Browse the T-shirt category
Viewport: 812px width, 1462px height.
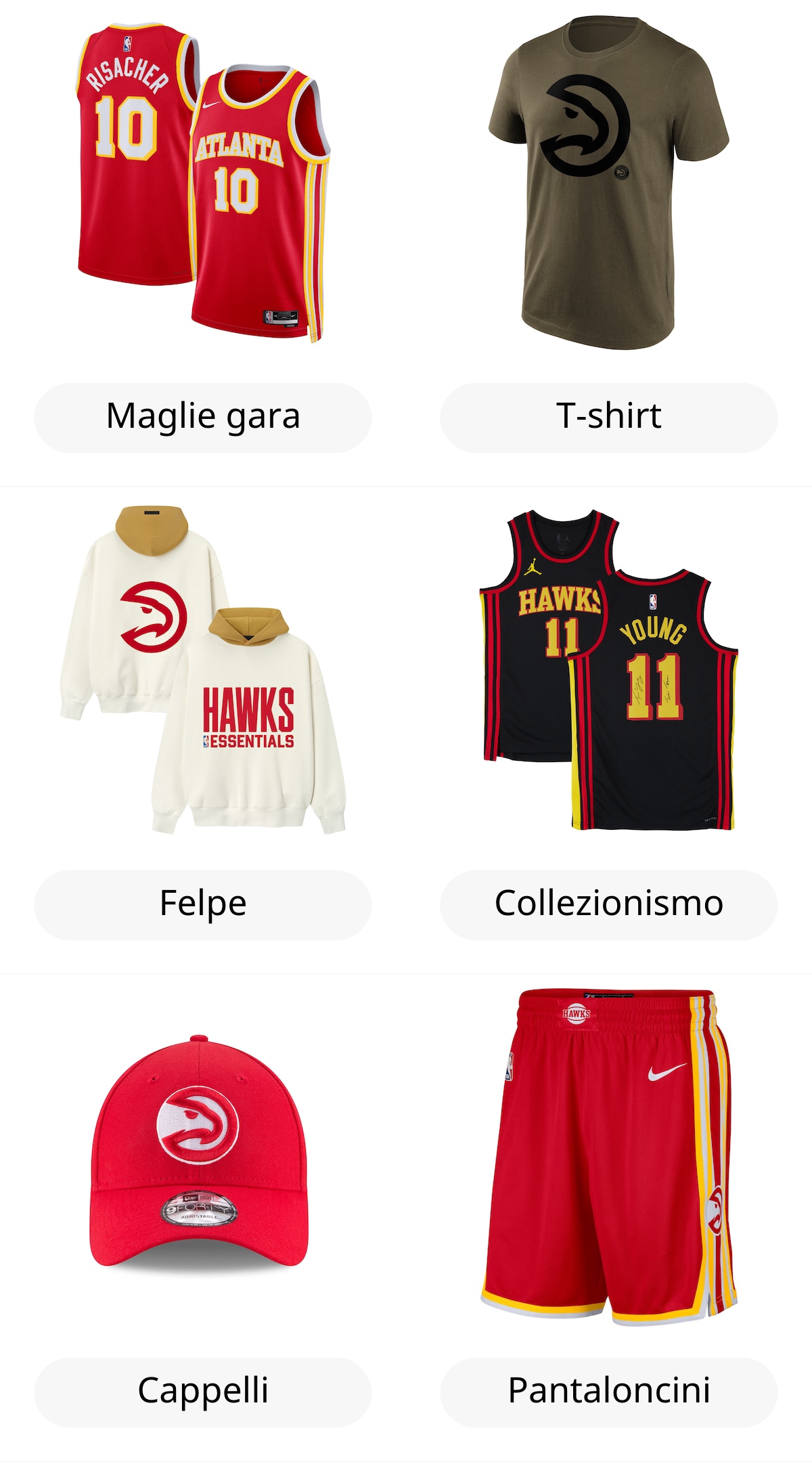coord(608,417)
